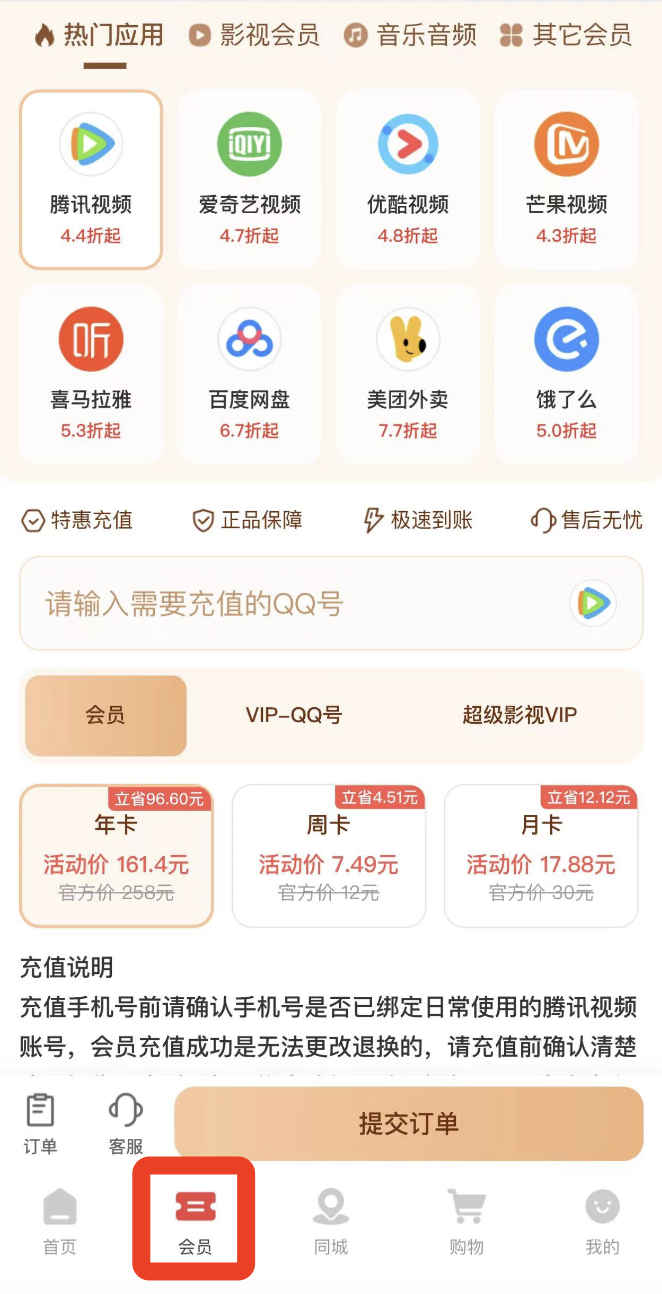
Task: Select the 爱奇艺视频 app card
Action: tap(249, 180)
